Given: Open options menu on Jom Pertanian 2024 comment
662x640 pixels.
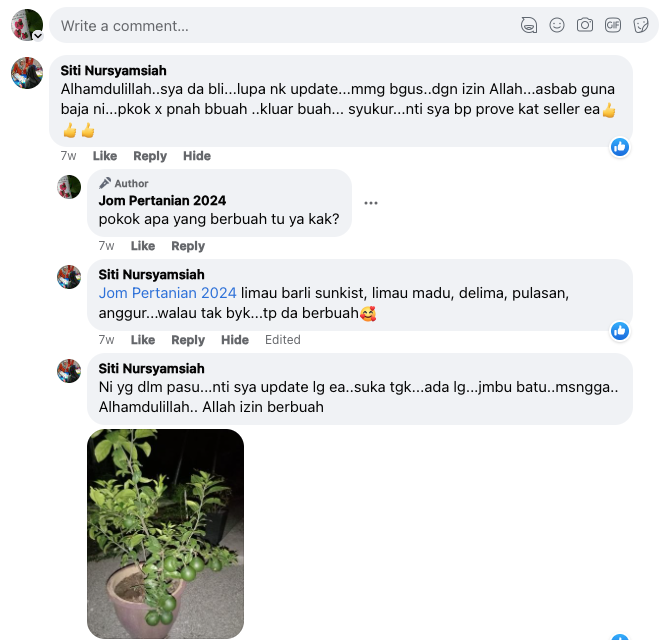Looking at the screenshot, I should [x=371, y=203].
